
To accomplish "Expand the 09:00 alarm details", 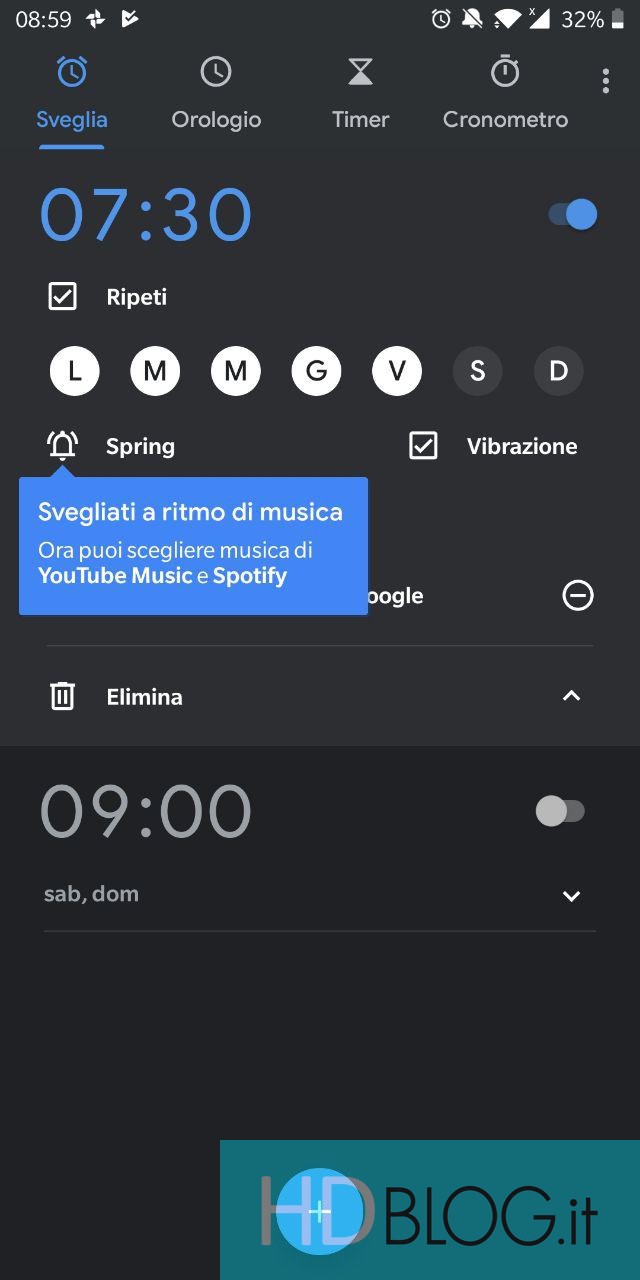I will click(x=571, y=896).
